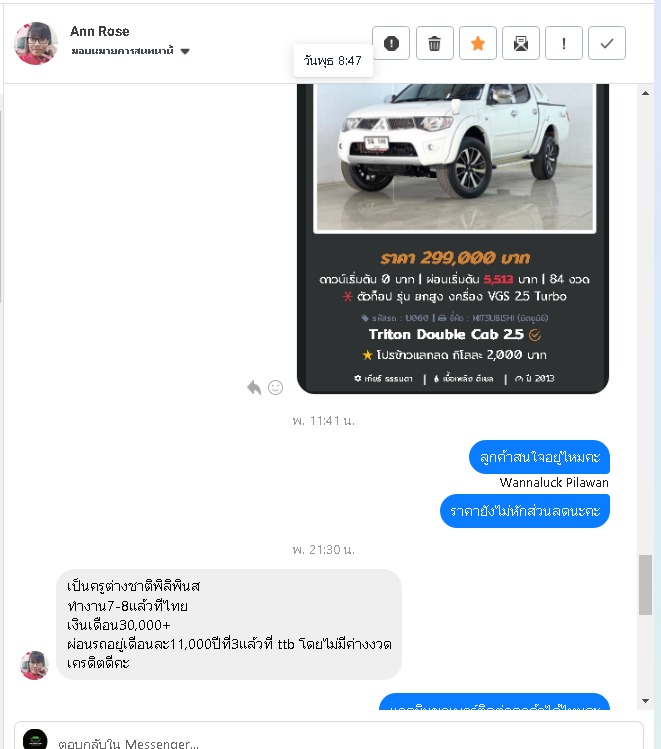Star this conversation
This screenshot has height=749, width=661.
[478, 43]
